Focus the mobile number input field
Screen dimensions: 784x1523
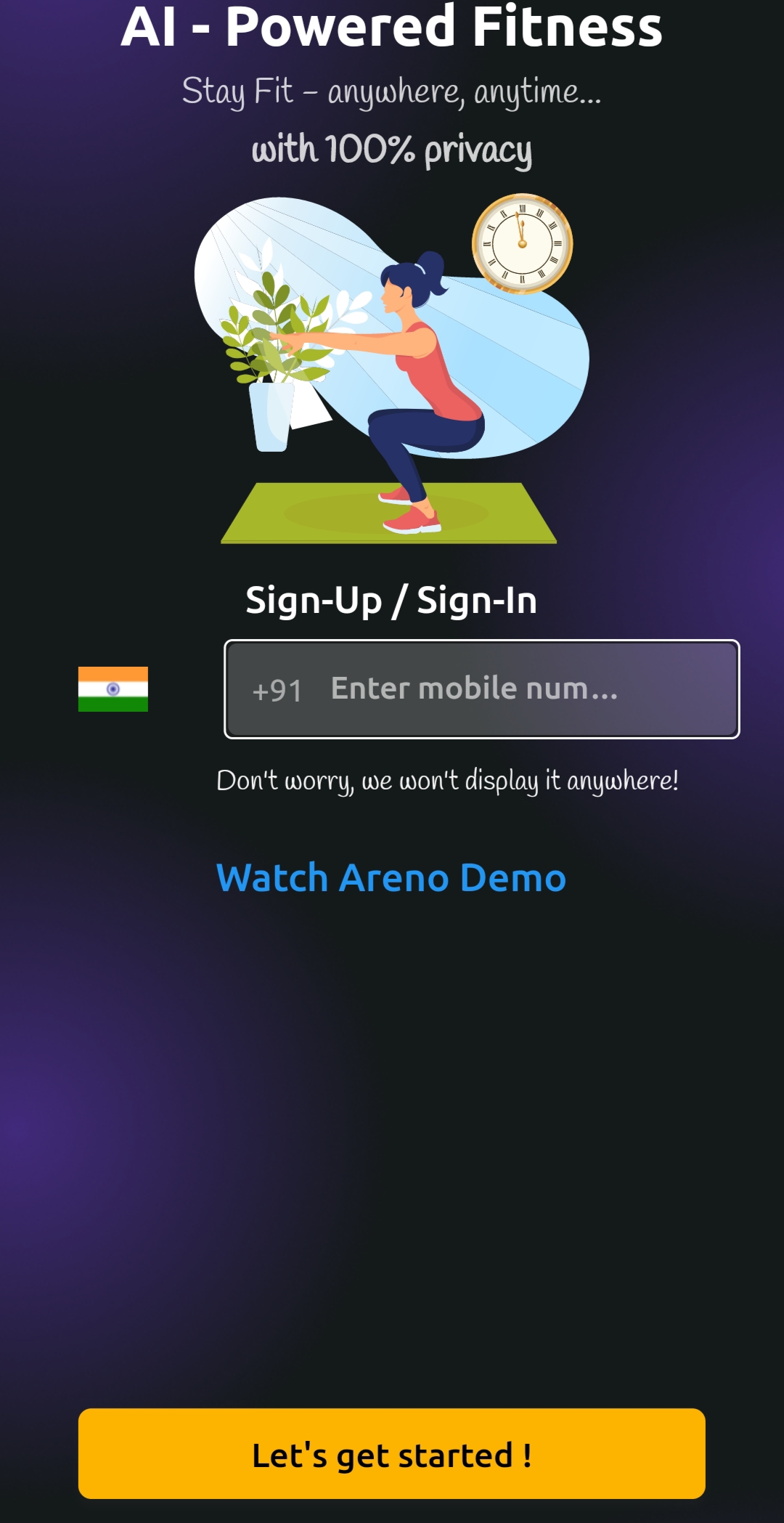pos(482,689)
